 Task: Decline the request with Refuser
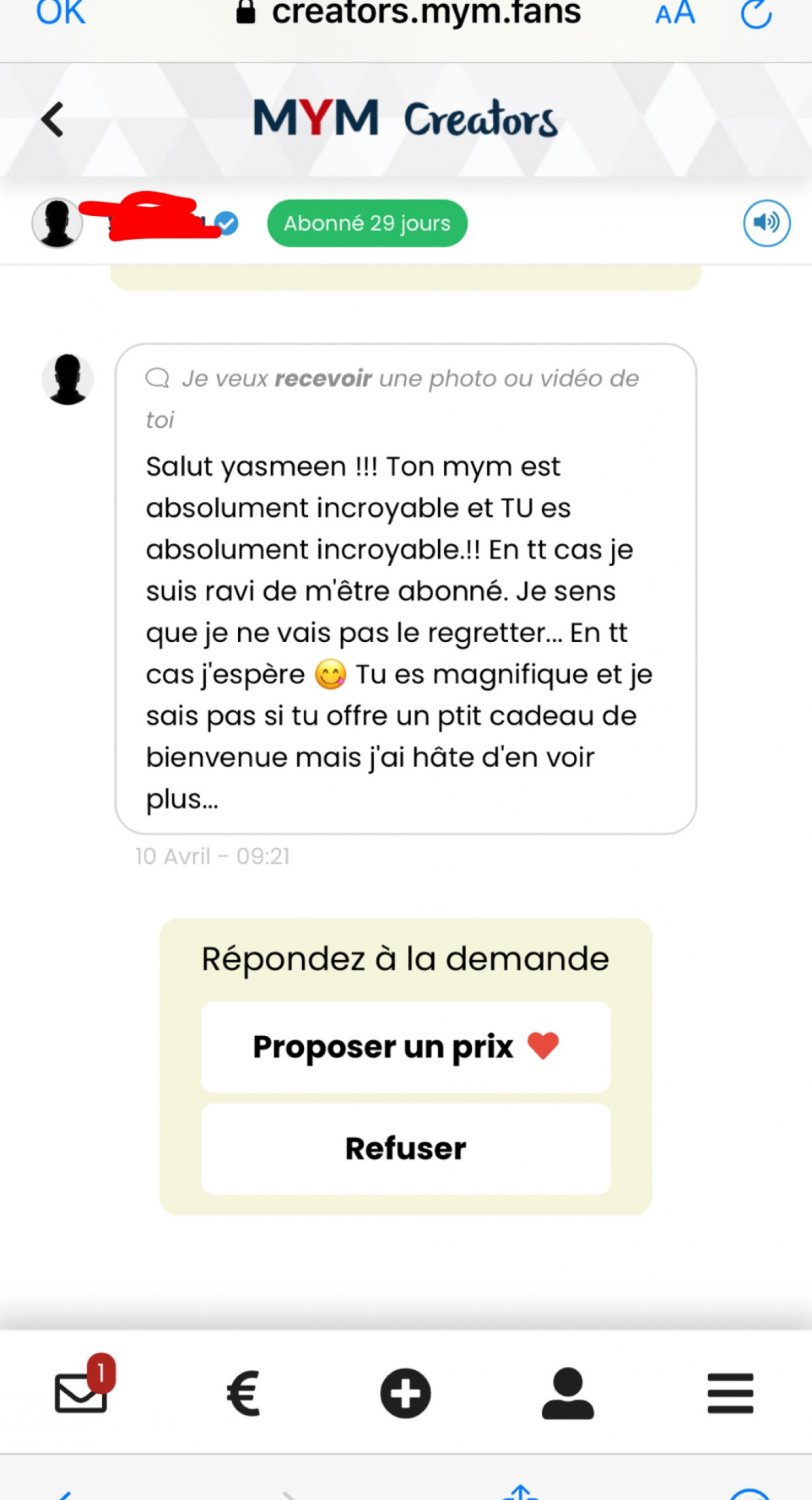click(x=405, y=1148)
